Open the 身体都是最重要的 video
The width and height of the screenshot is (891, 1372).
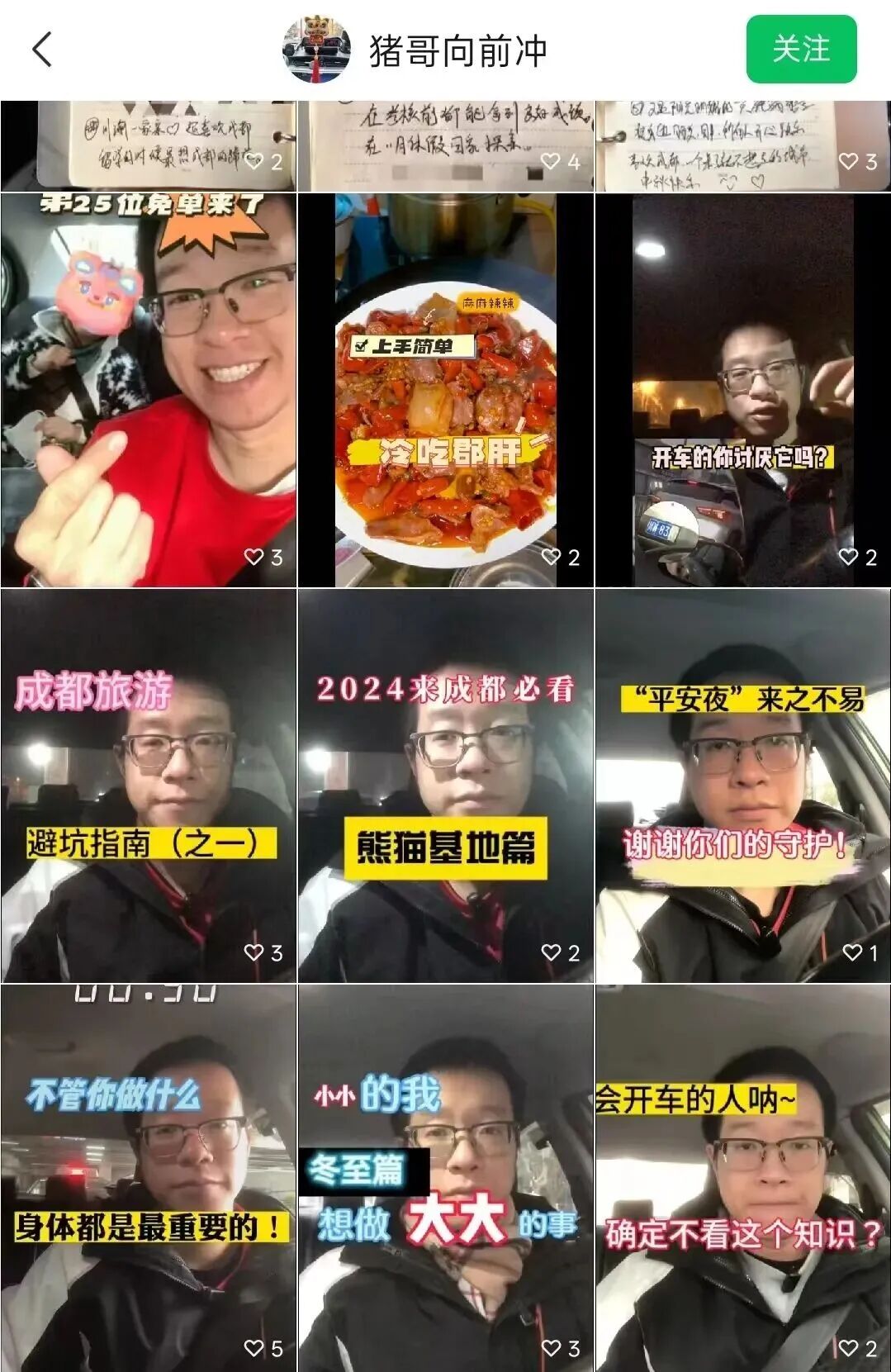click(x=149, y=1177)
